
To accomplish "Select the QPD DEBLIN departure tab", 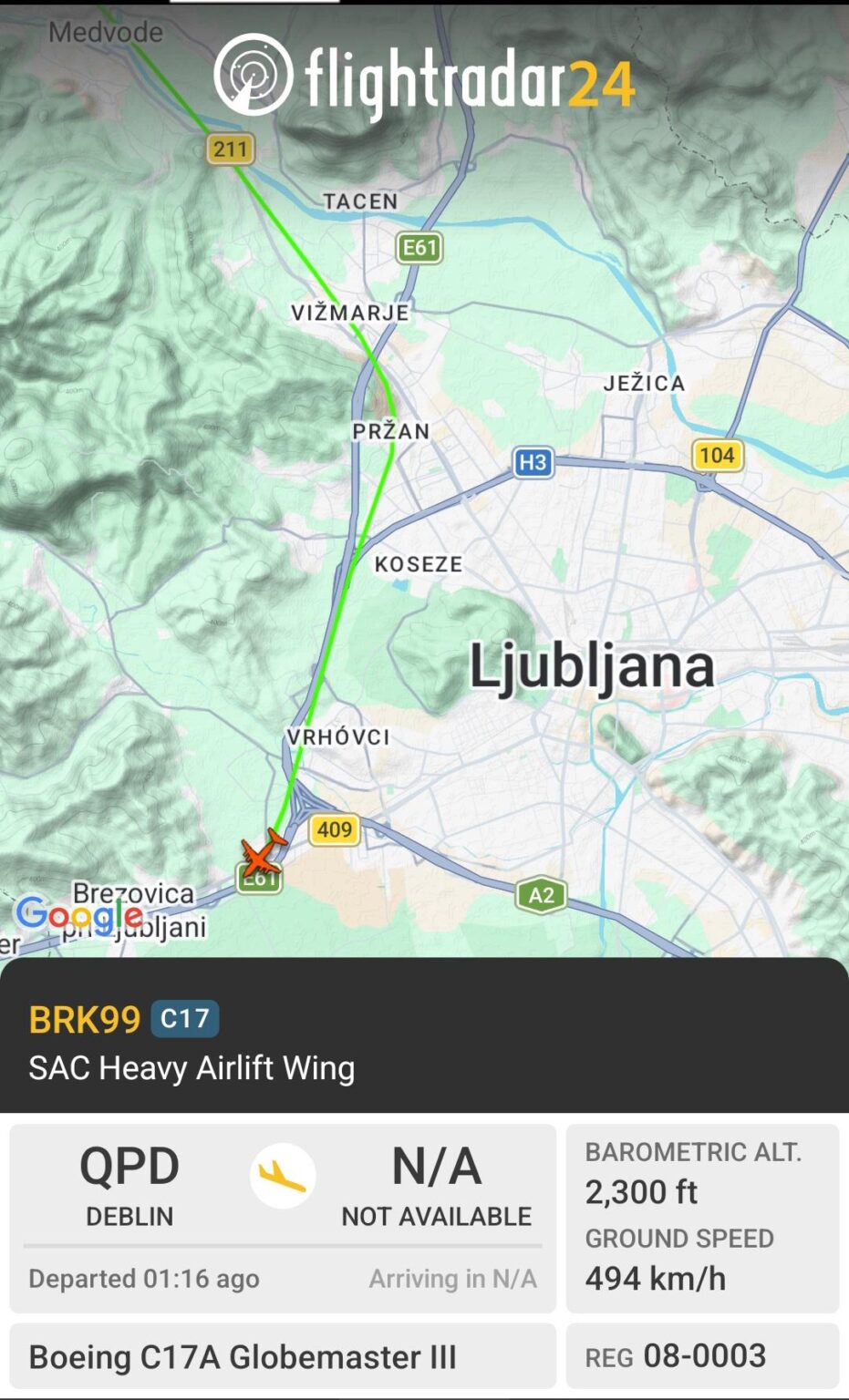I will pyautogui.click(x=129, y=1181).
